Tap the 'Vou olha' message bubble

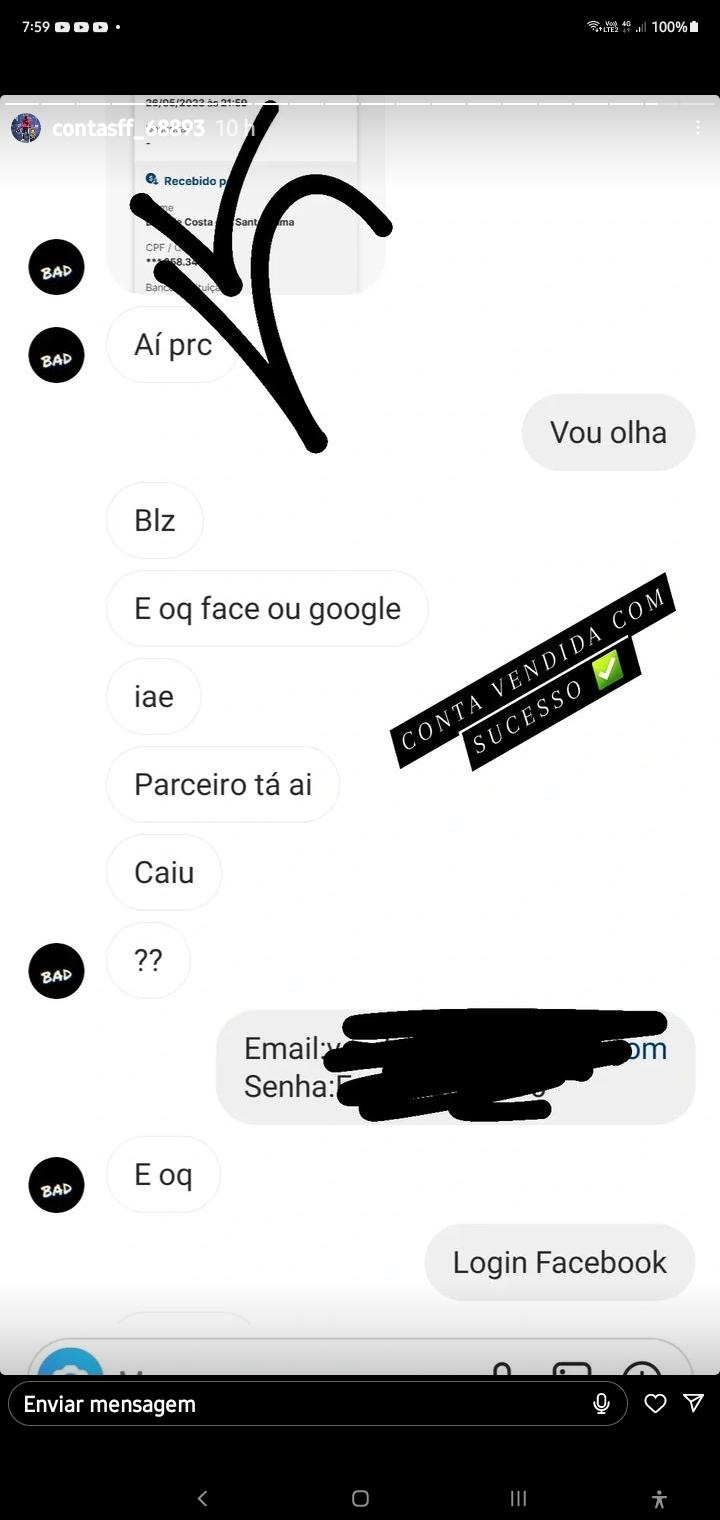pos(607,432)
